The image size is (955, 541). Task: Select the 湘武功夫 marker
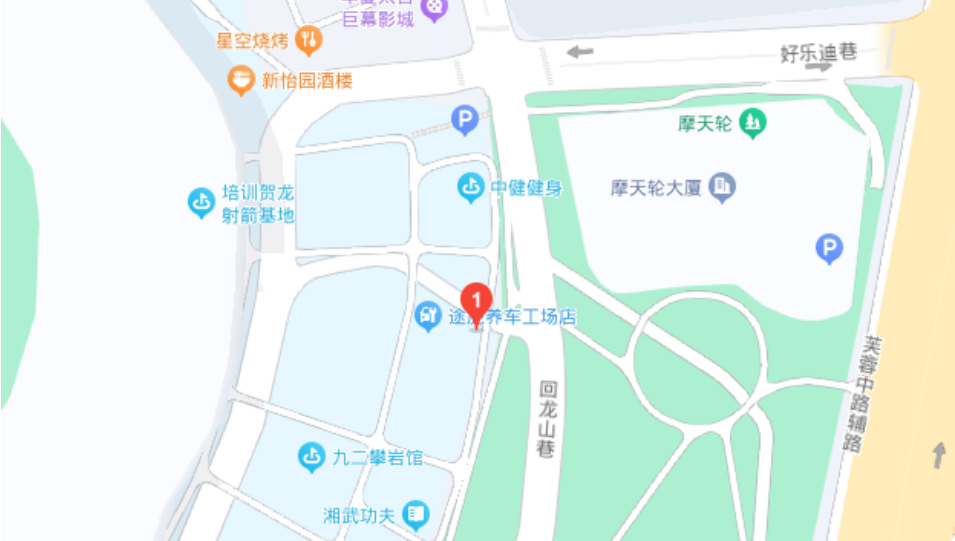pos(416,514)
